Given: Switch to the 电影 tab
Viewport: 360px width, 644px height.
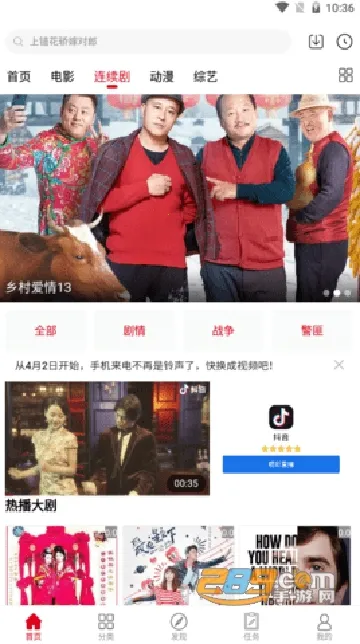Looking at the screenshot, I should (x=63, y=76).
